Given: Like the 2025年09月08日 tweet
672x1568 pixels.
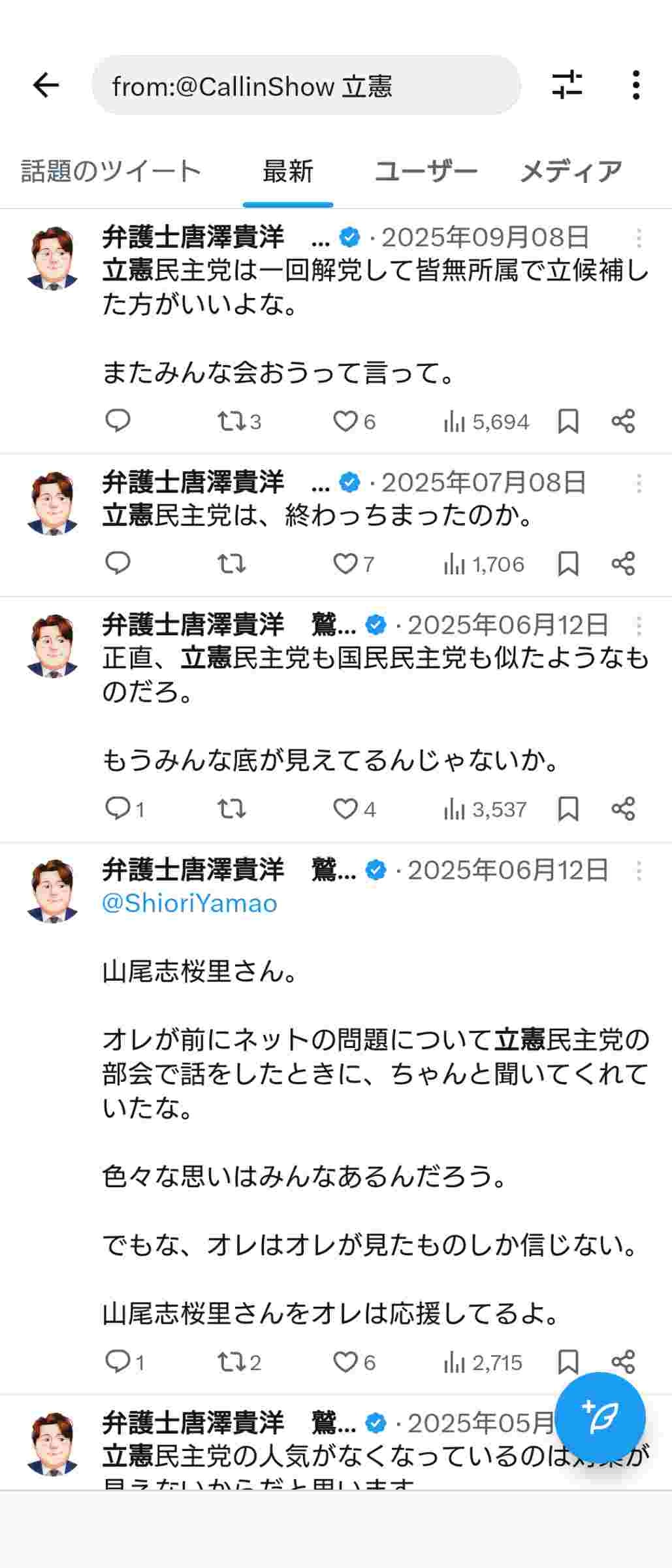Looking at the screenshot, I should [345, 421].
